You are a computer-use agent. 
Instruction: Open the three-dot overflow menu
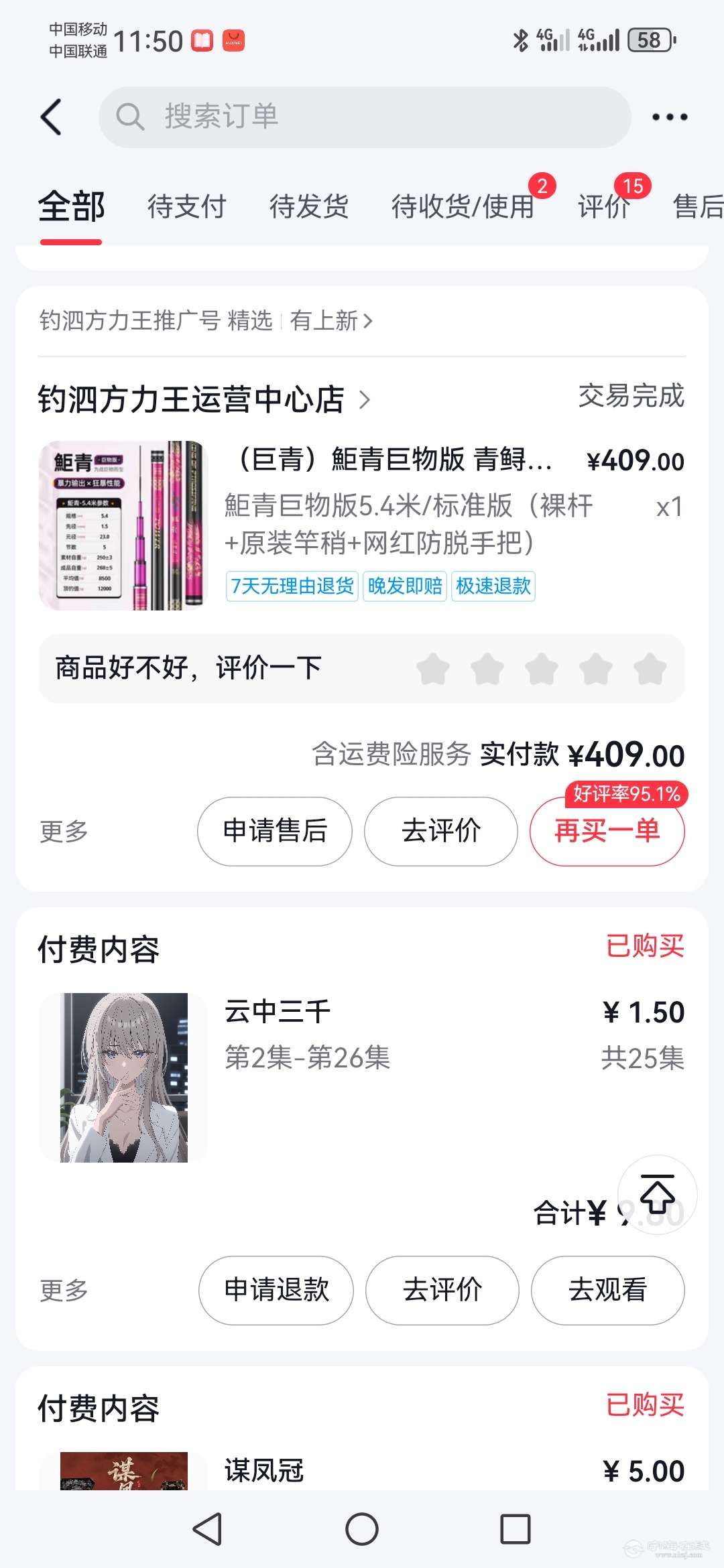(669, 117)
